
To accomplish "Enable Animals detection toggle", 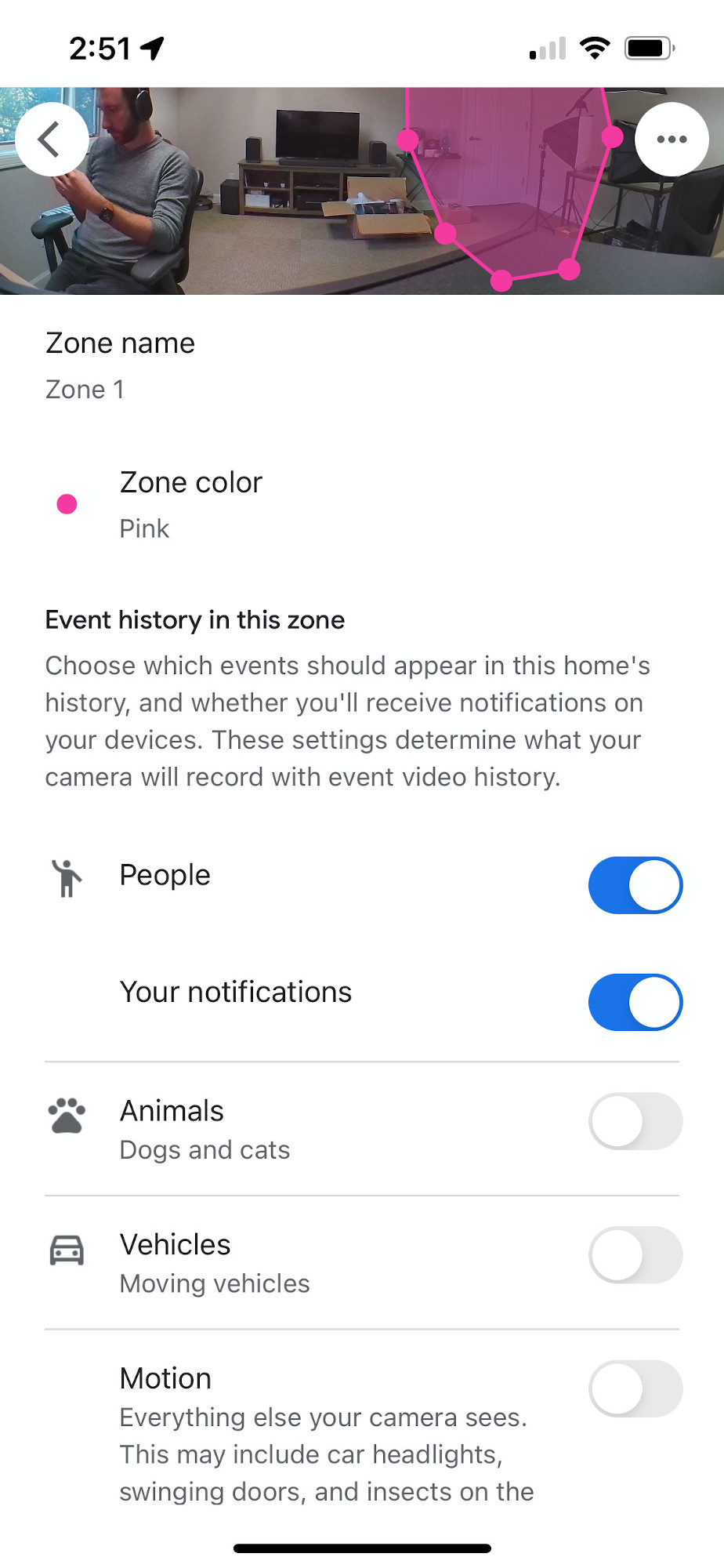I will 635,1121.
